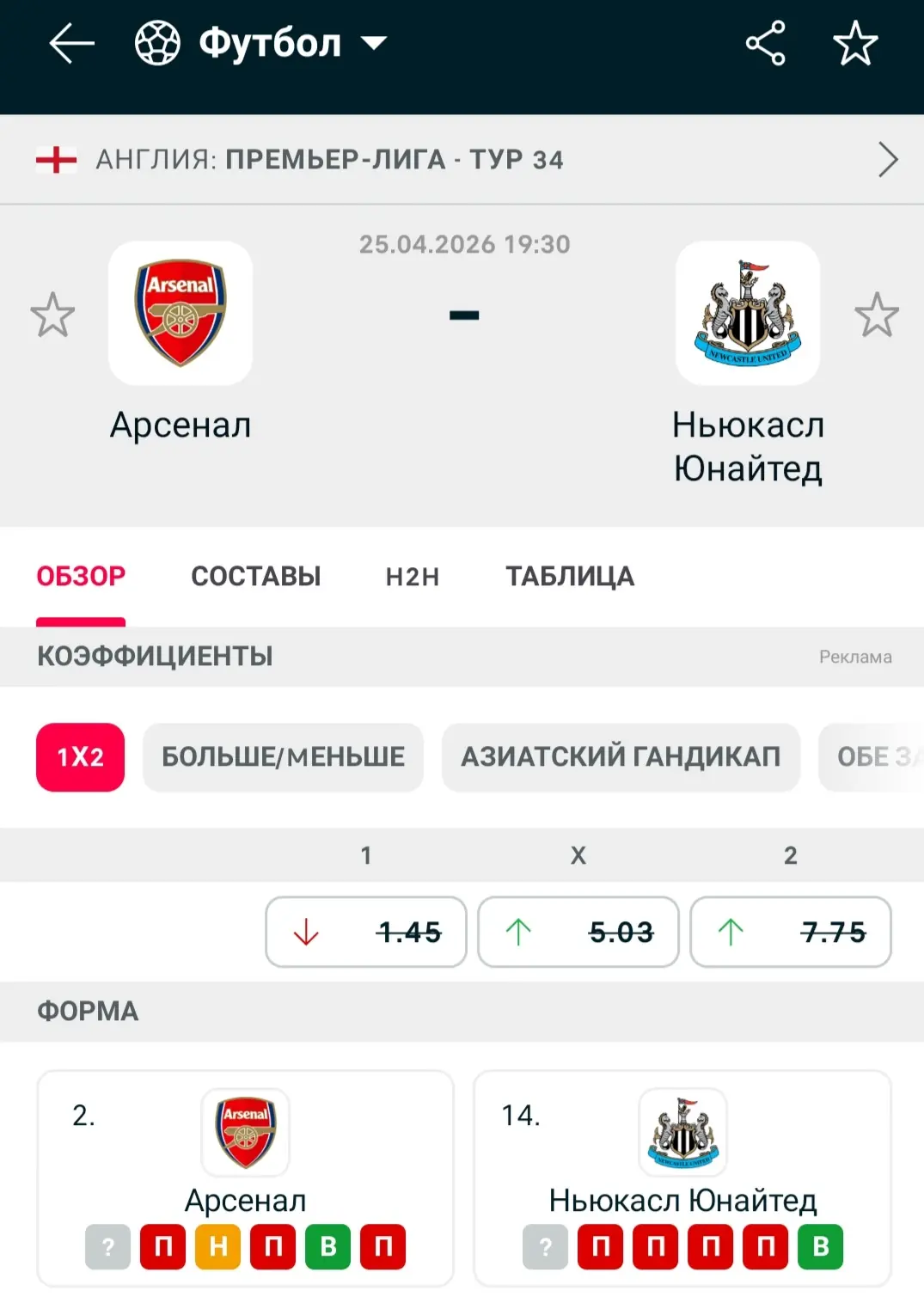The height and width of the screenshot is (1309, 924).
Task: Go back using the top-left arrow
Action: pos(71,43)
